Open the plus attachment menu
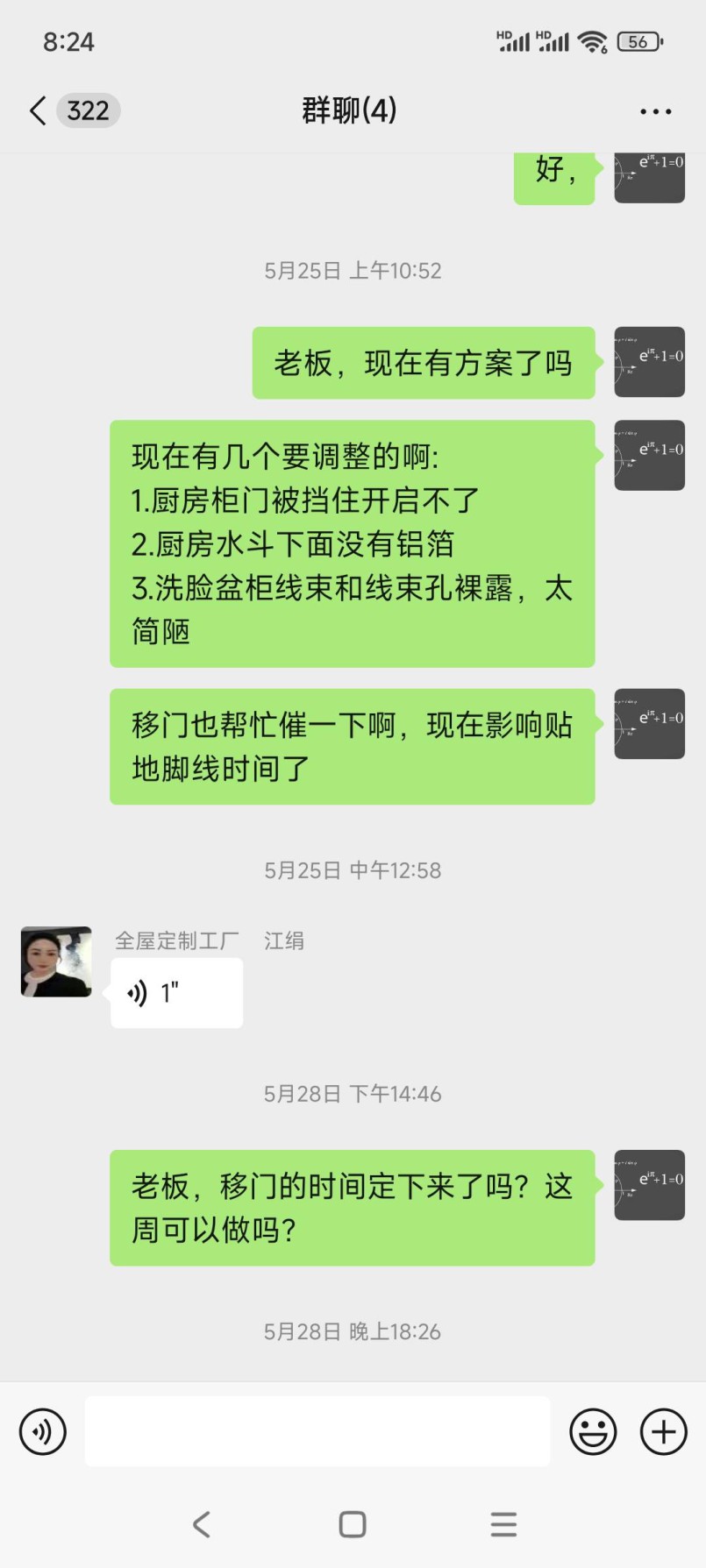 coord(663,1431)
